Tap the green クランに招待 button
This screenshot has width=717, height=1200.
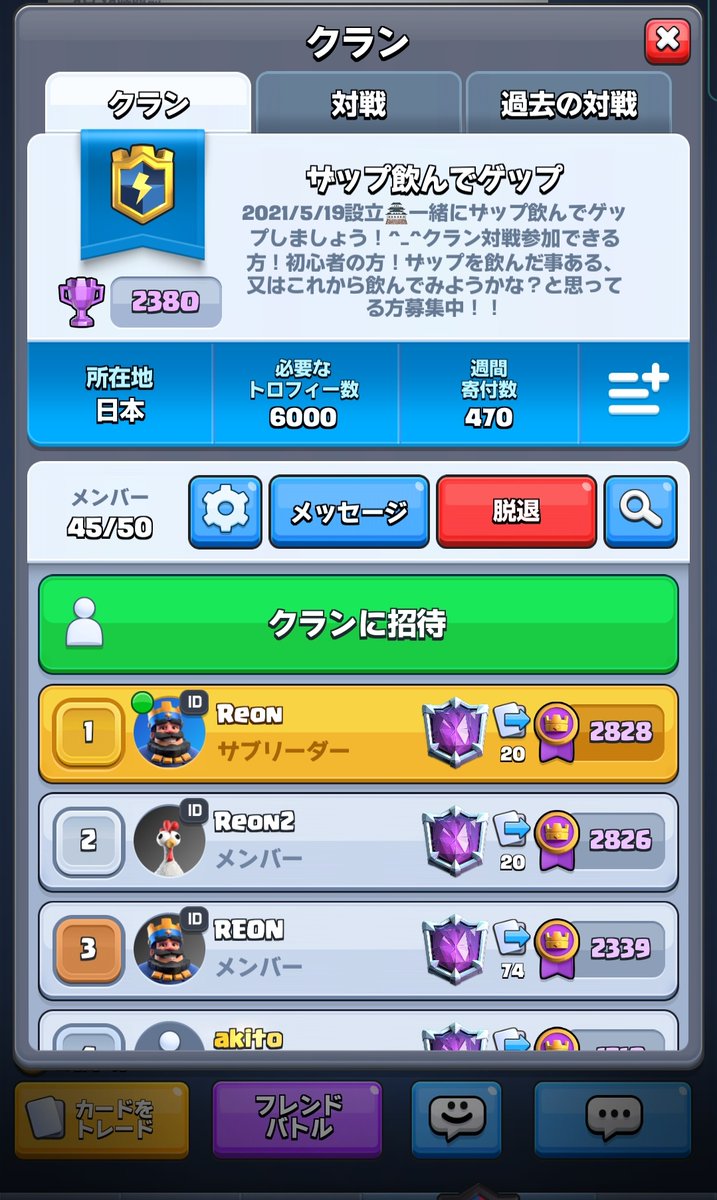[x=358, y=624]
